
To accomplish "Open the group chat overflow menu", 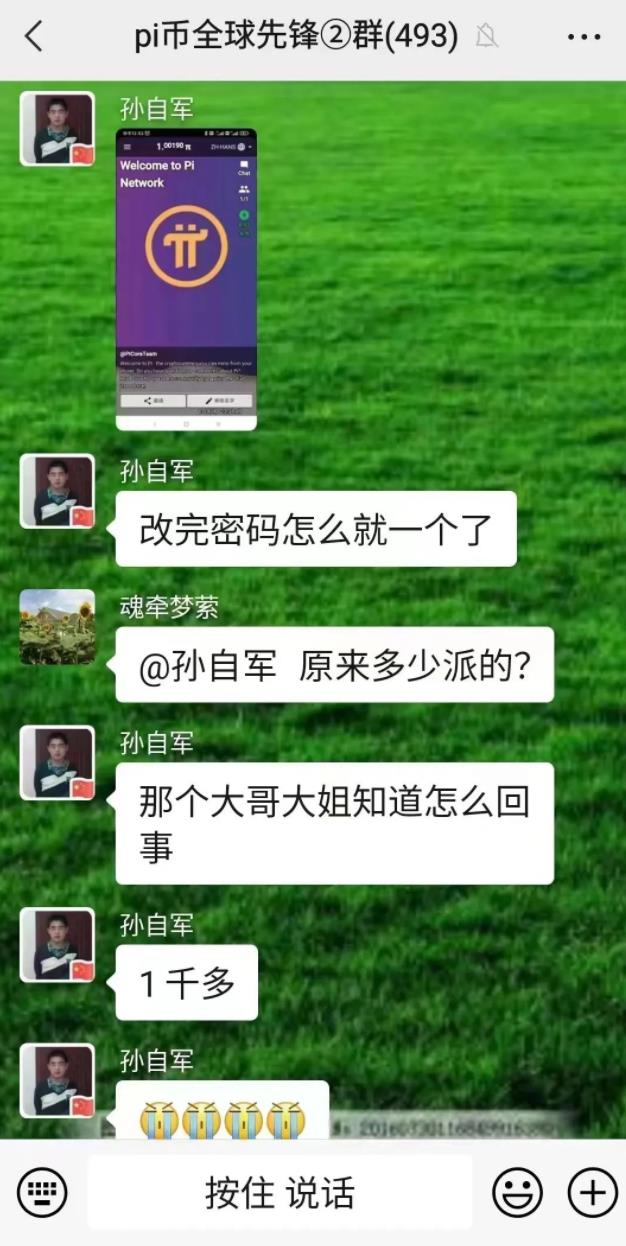I will point(583,37).
